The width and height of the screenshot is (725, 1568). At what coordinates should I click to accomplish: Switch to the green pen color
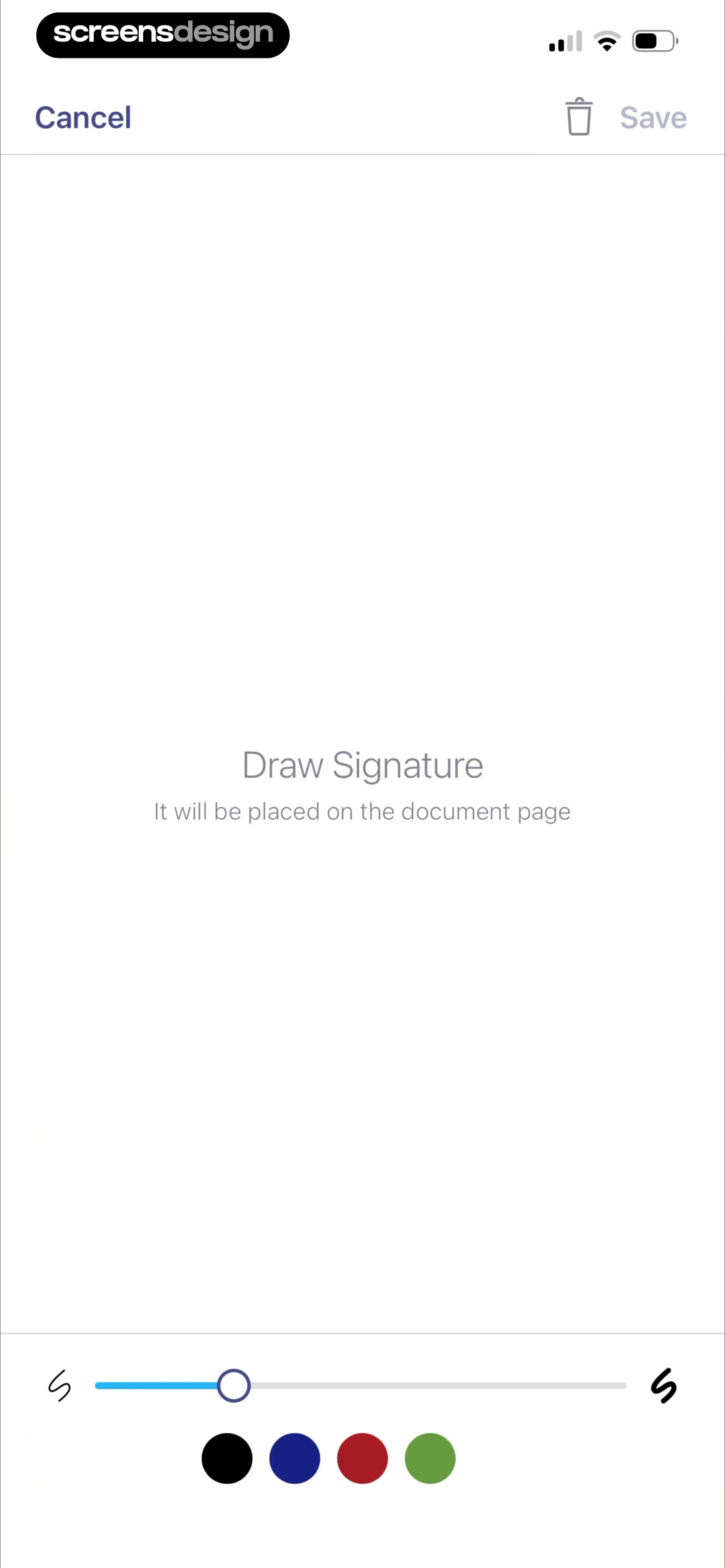pyautogui.click(x=430, y=1459)
